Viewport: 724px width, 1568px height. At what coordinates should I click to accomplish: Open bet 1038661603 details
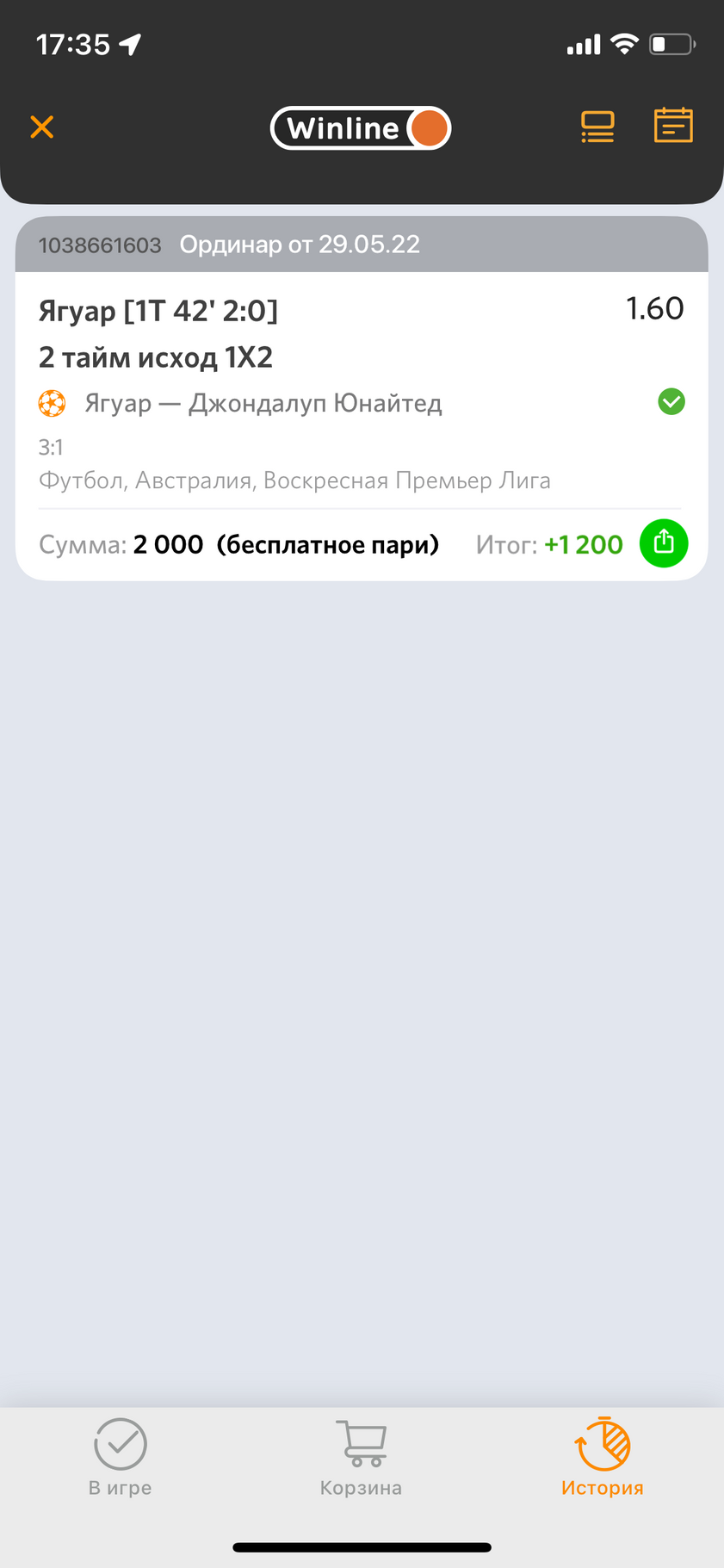362,399
